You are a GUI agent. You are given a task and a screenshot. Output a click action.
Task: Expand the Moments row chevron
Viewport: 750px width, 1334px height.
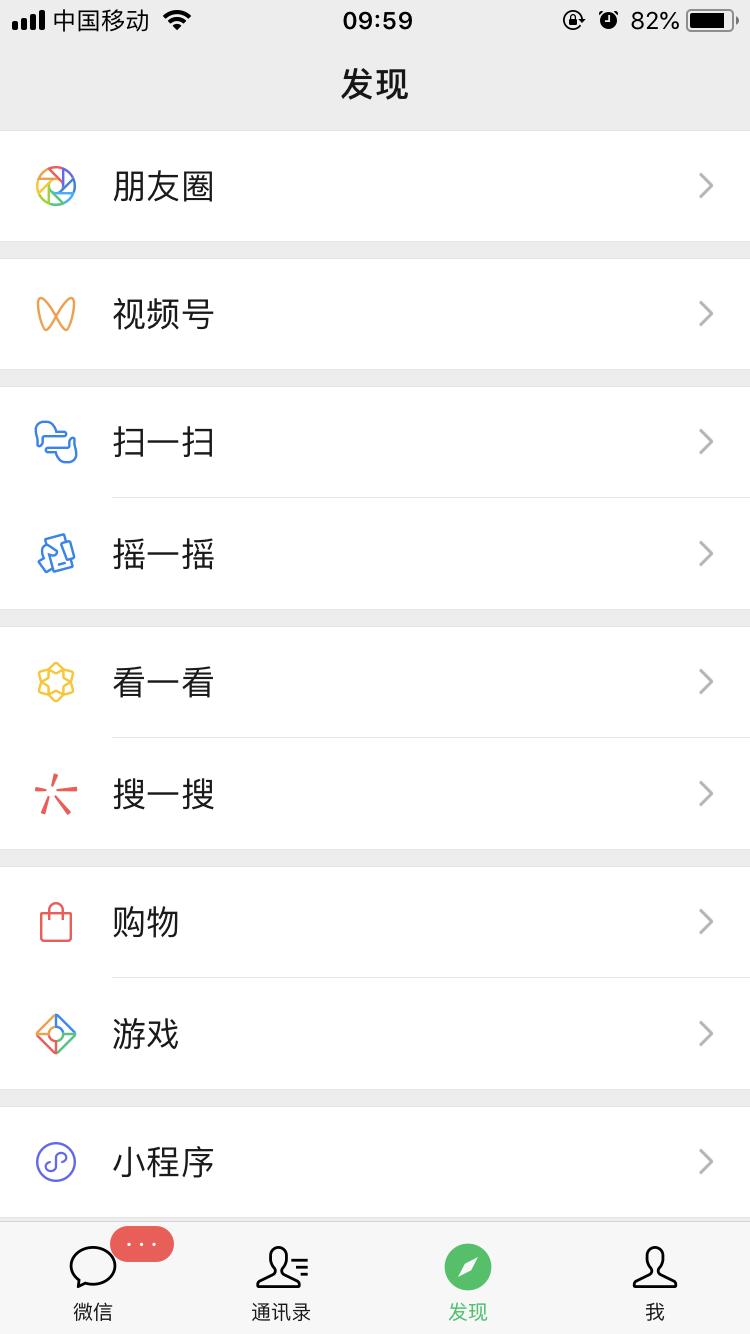pyautogui.click(x=706, y=186)
